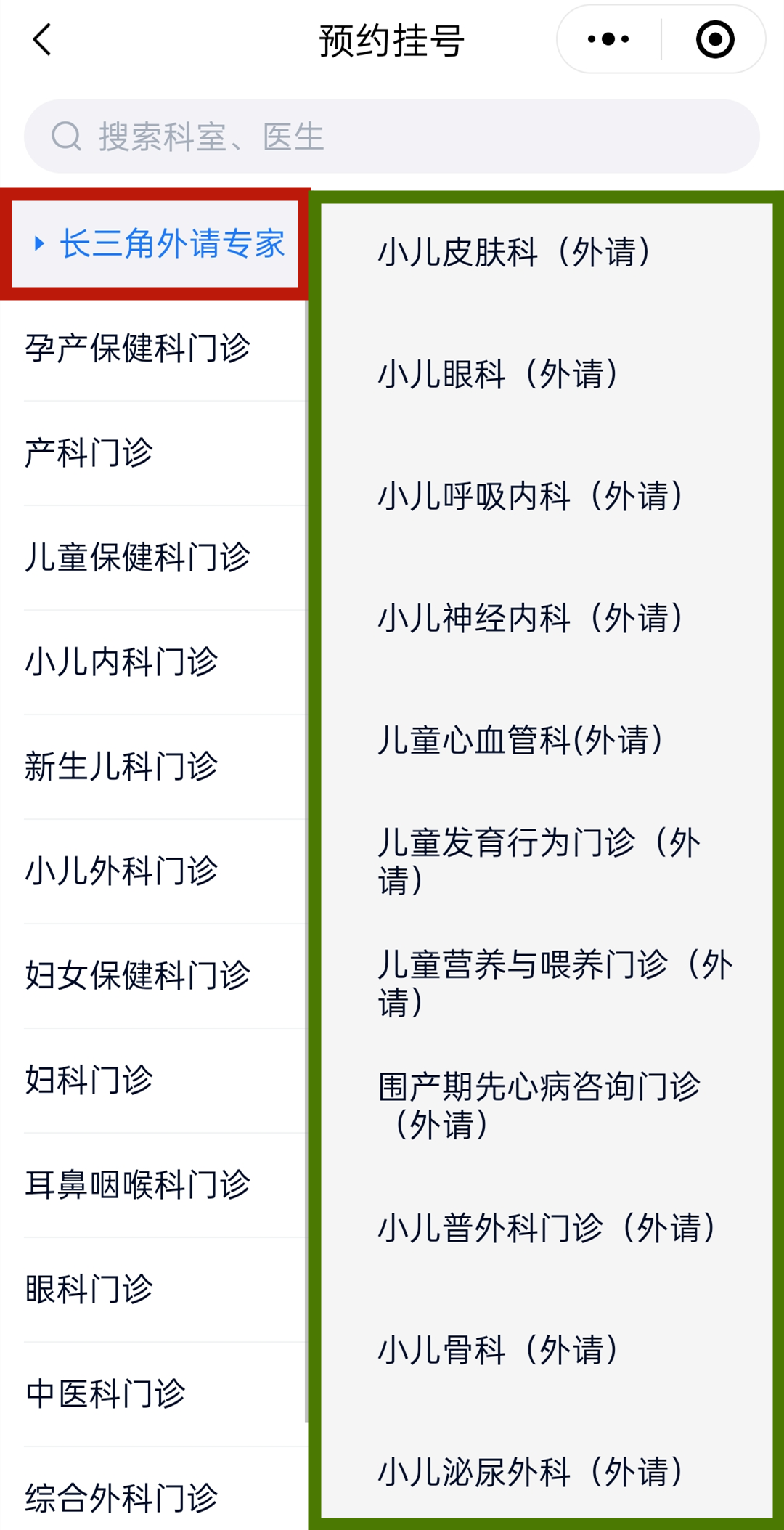Choose 小儿眼科（外请）
This screenshot has height=1530, width=784.
pyautogui.click(x=499, y=375)
